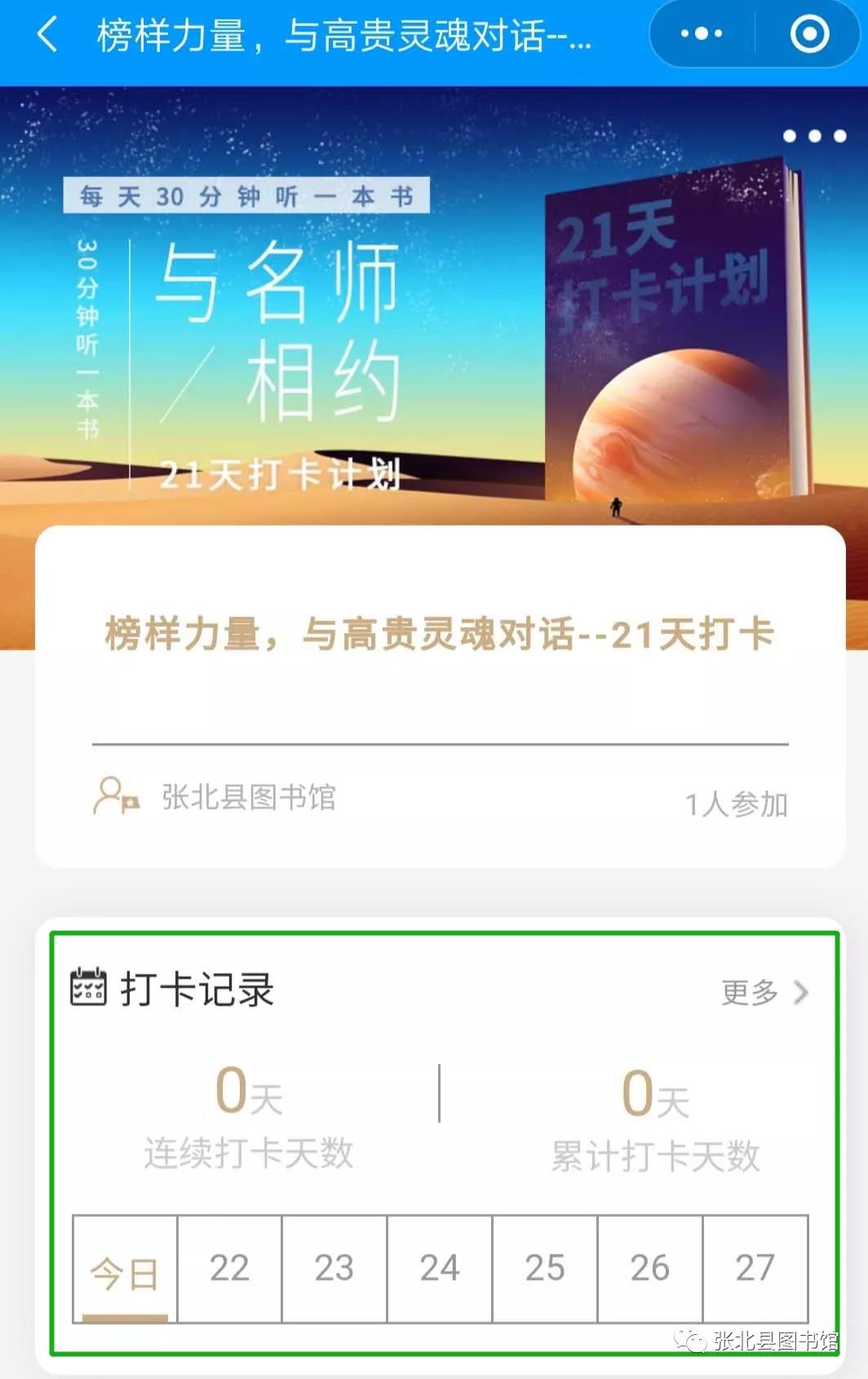
Task: Select date 27 in the check-in strip
Action: 755,1270
